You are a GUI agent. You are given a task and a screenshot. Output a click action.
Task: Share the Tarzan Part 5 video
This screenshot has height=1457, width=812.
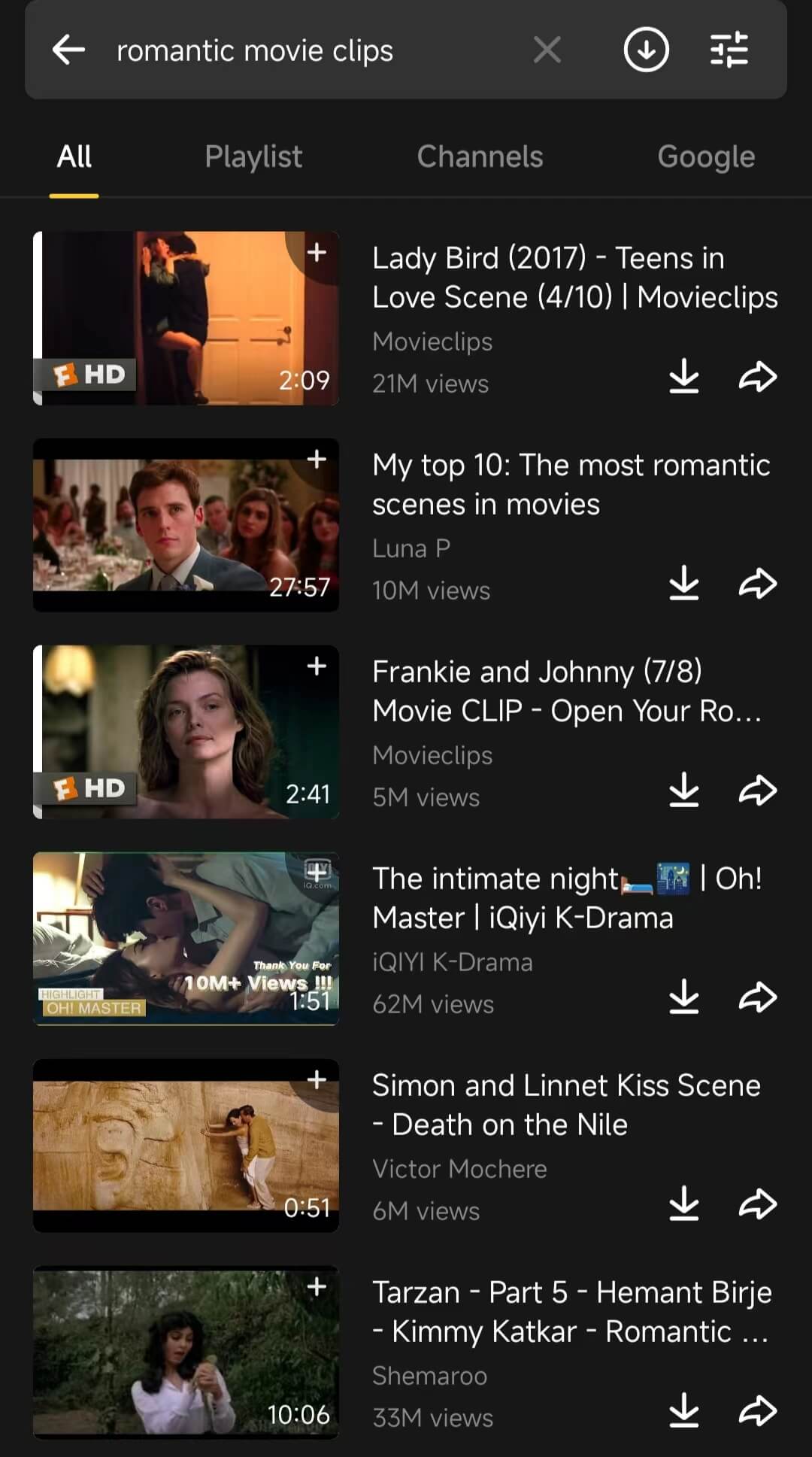click(757, 1411)
